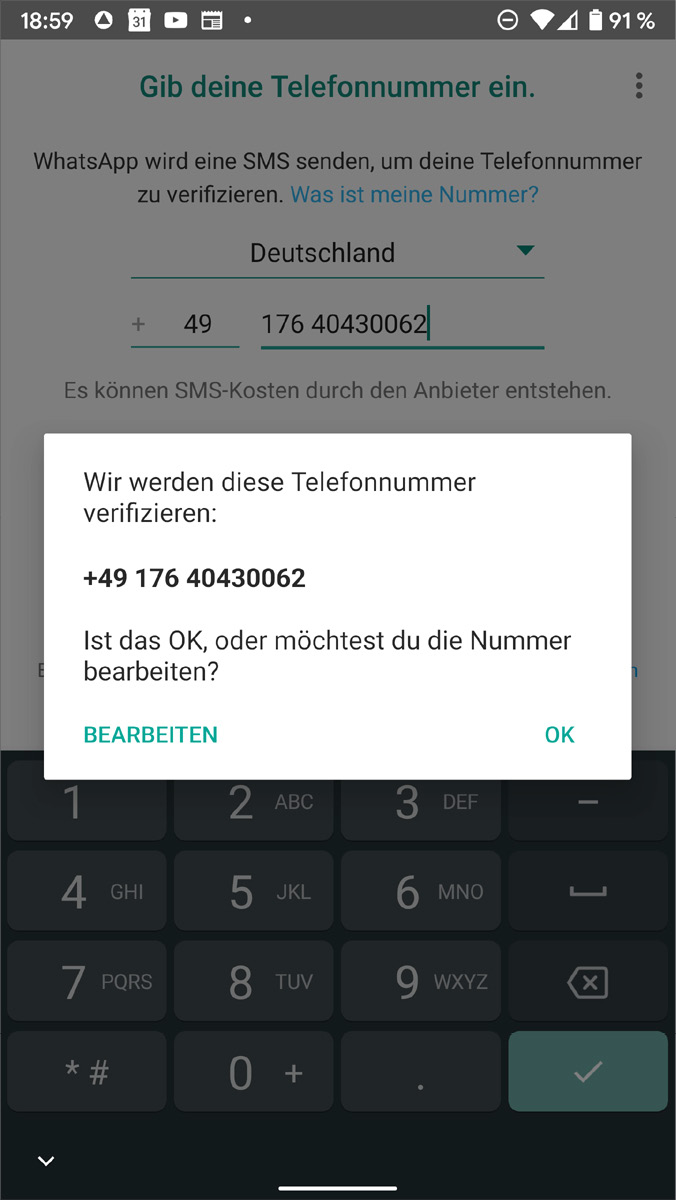Focus the phone number field
This screenshot has height=1200, width=676.
coord(400,325)
